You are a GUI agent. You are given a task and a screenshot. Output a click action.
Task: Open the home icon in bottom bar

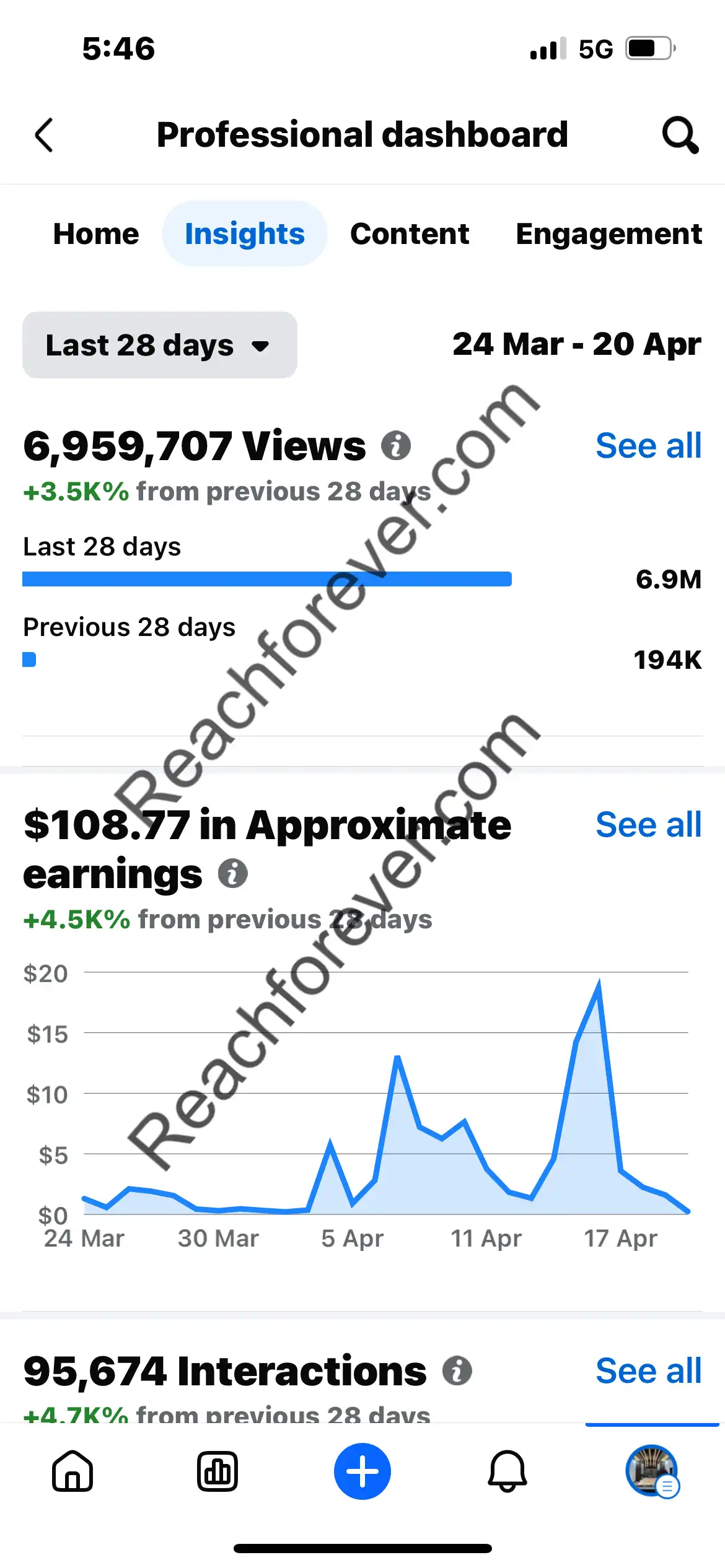pos(73,1471)
